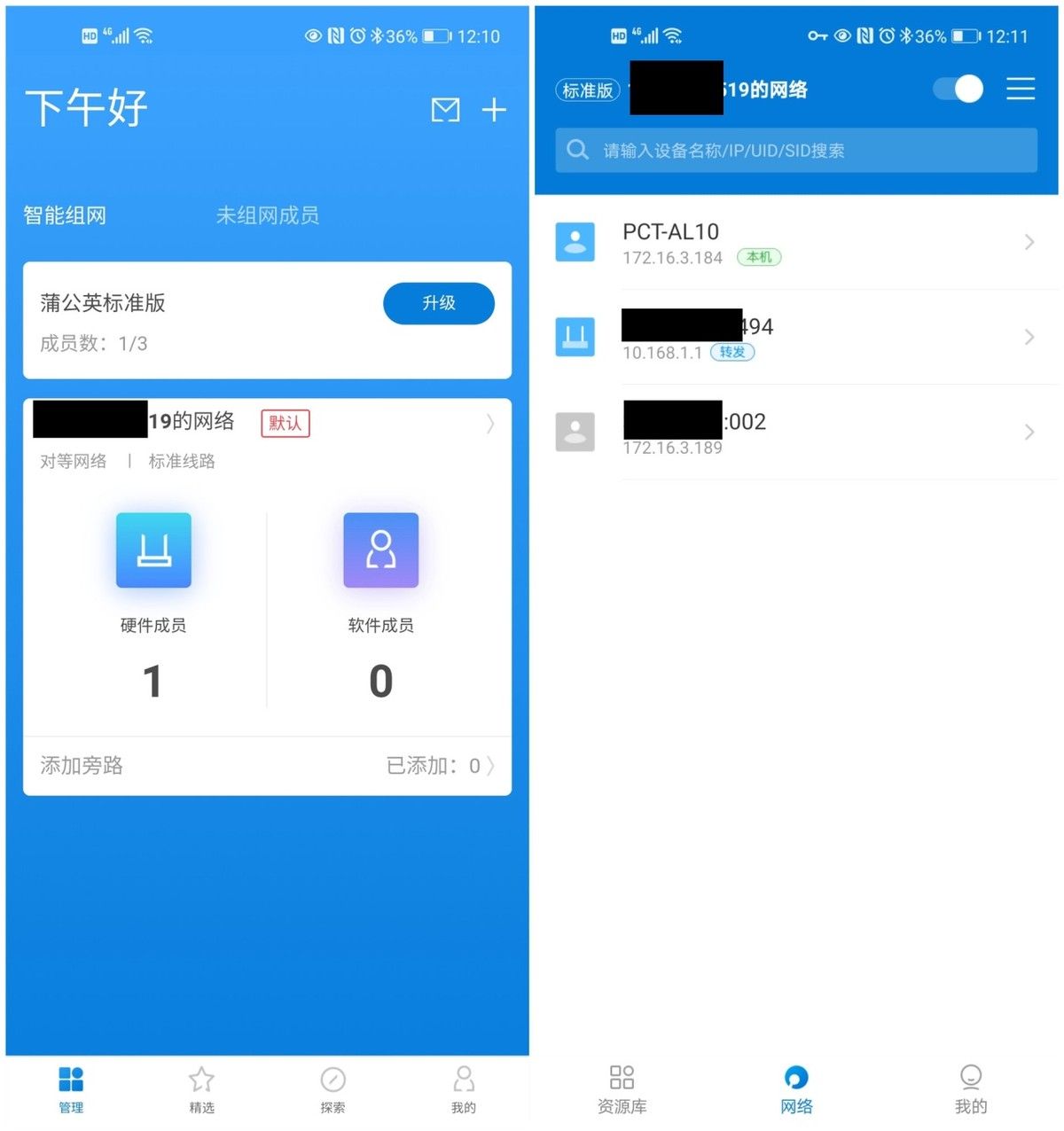
Task: Open the hamburger menu
Action: coord(1021,89)
